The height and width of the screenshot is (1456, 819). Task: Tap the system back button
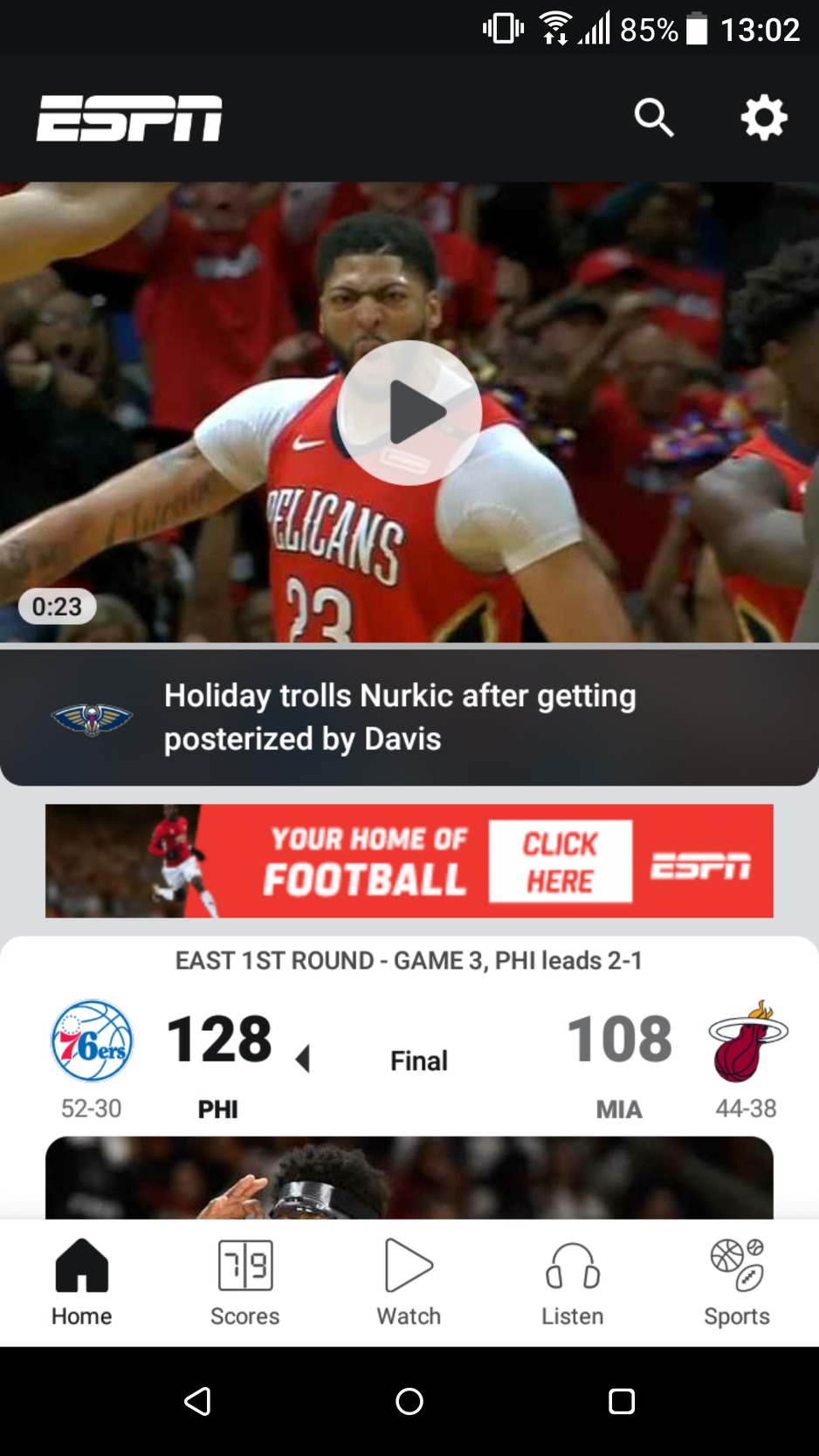[x=198, y=1402]
